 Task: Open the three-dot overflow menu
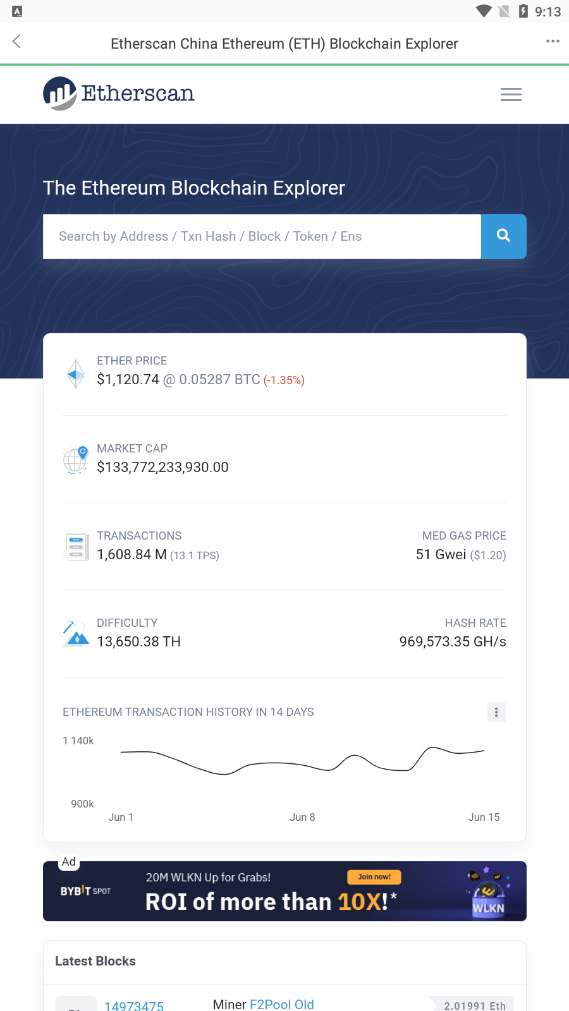[x=552, y=41]
